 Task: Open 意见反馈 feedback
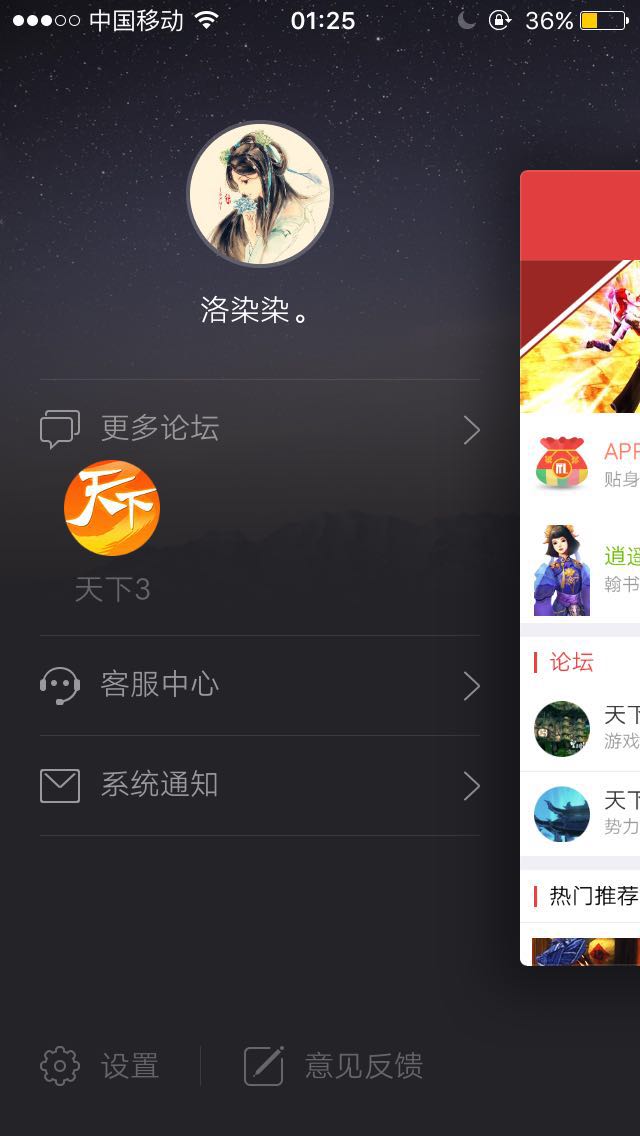click(334, 1066)
